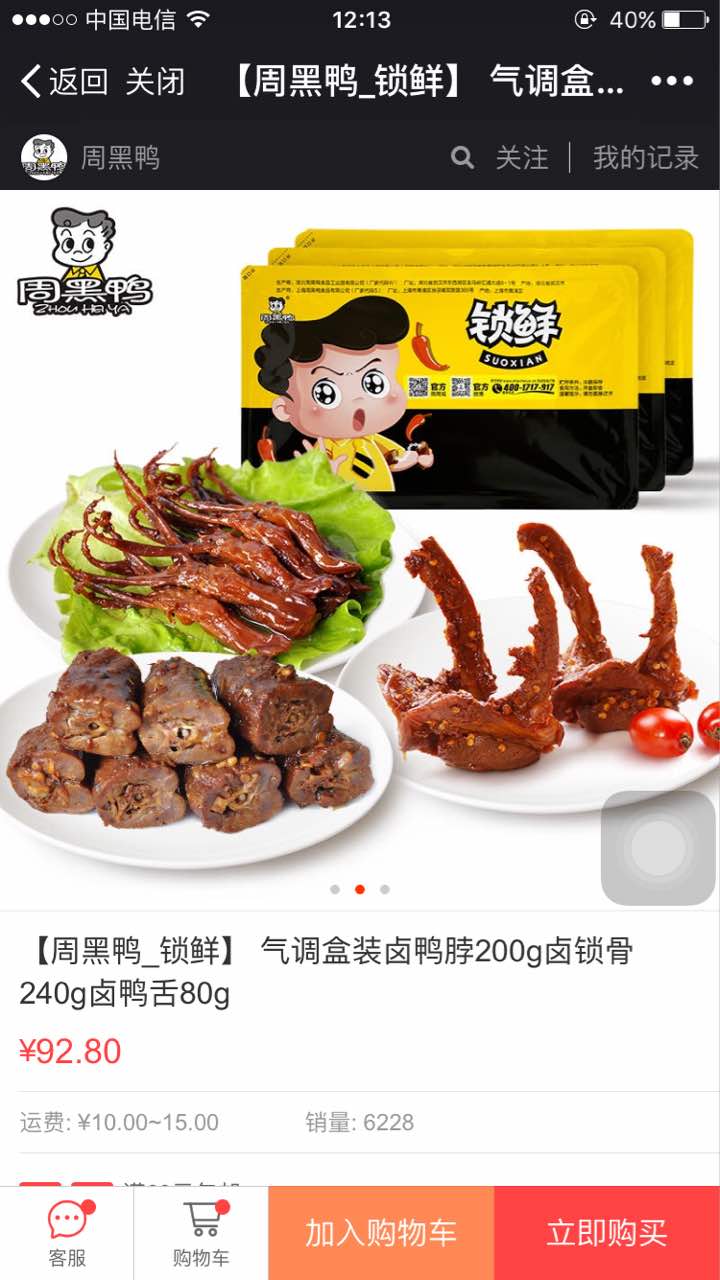Buy now with 立即购买
This screenshot has width=720, height=1280.
pyautogui.click(x=607, y=1234)
